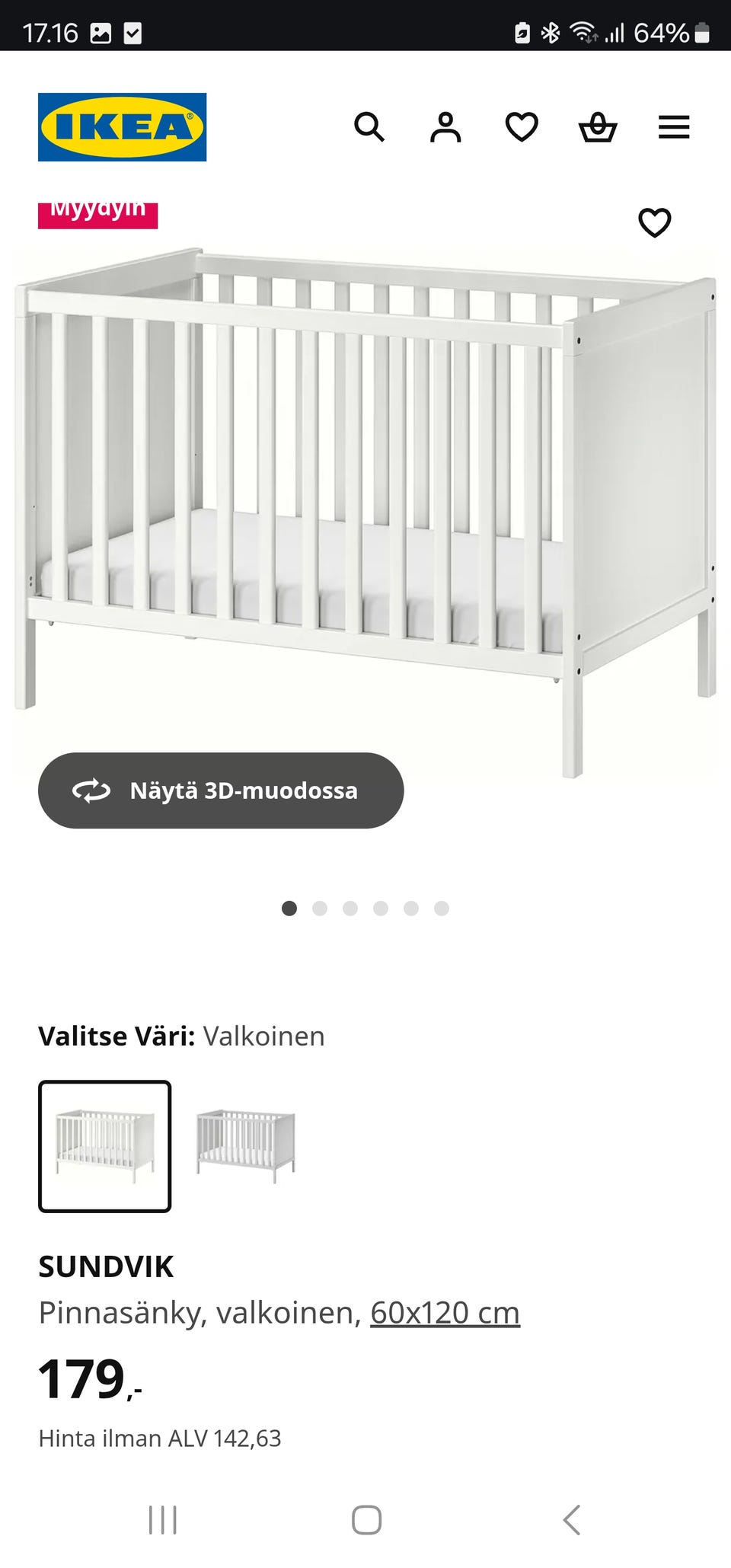The width and height of the screenshot is (731, 1568).
Task: Open the search icon in the header
Action: point(369,127)
